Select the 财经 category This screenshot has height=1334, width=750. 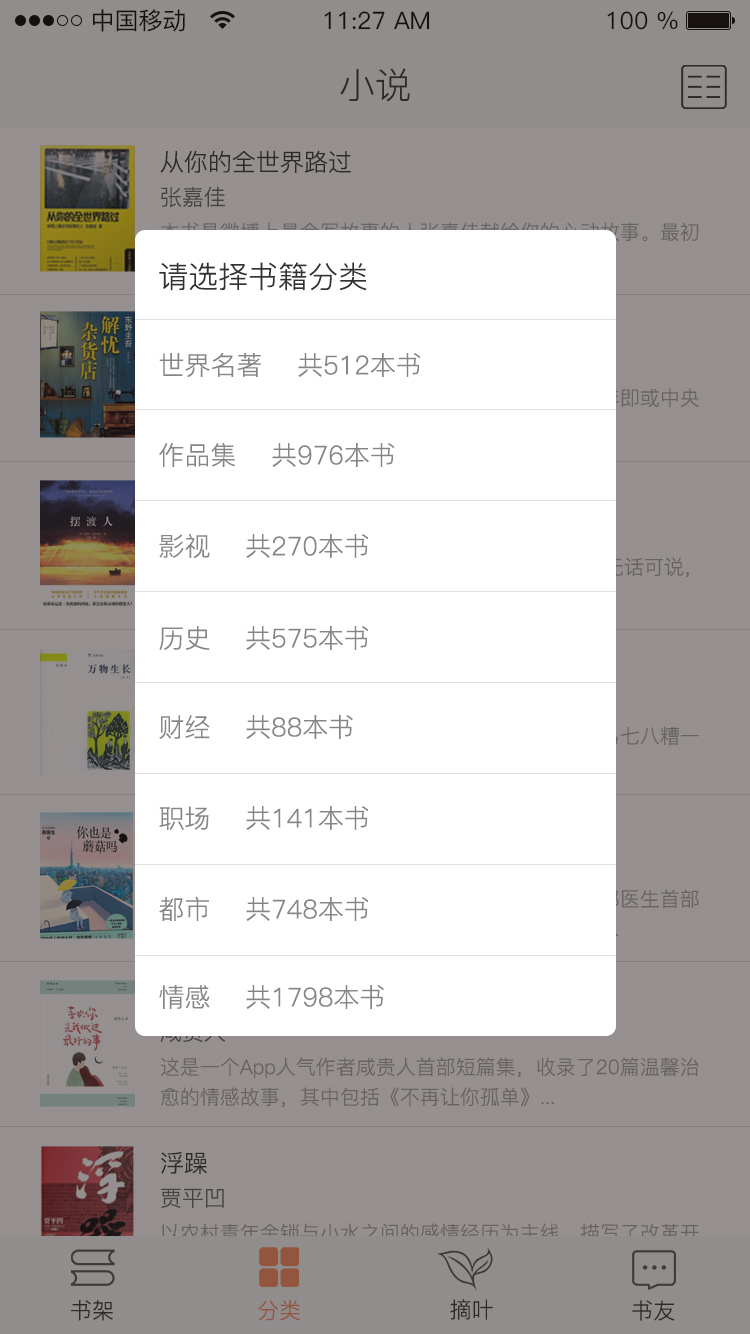tap(375, 728)
